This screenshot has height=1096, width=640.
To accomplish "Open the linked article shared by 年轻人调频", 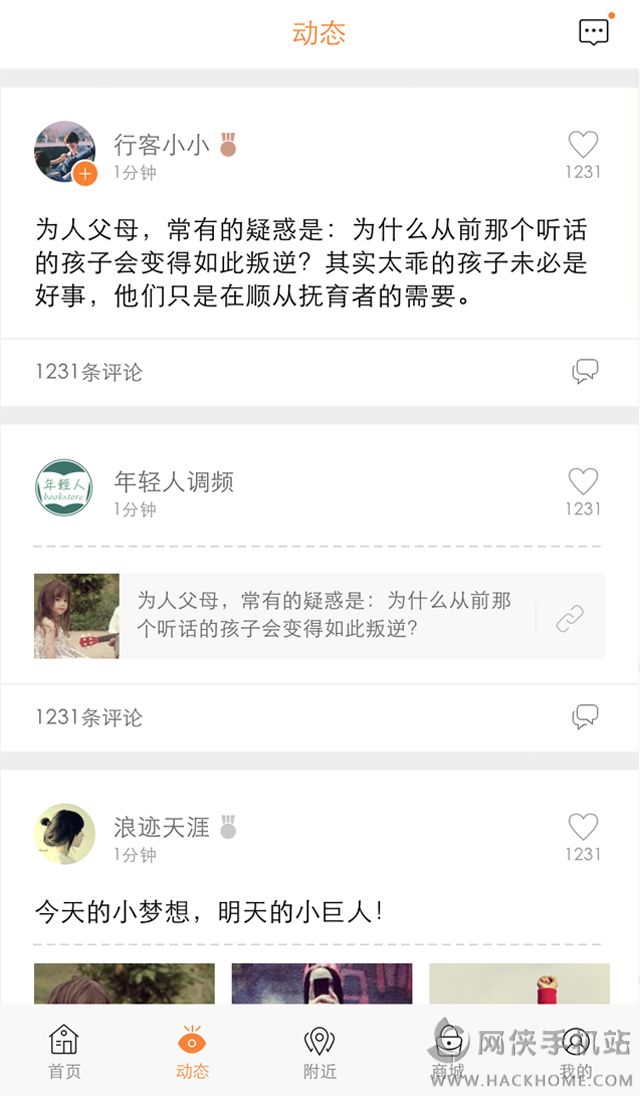I will tap(320, 615).
